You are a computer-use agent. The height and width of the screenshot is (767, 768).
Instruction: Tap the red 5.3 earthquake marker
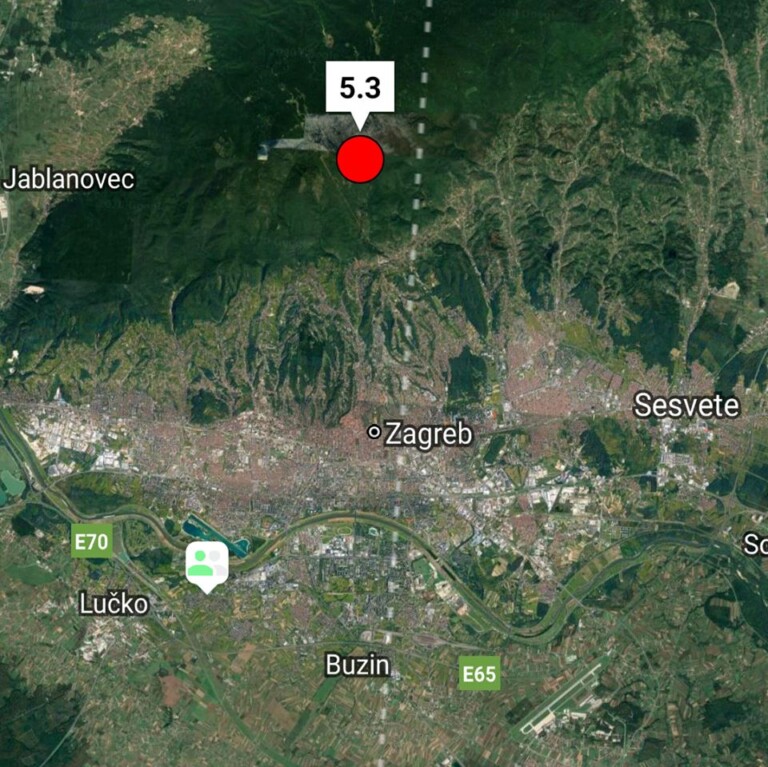click(360, 160)
